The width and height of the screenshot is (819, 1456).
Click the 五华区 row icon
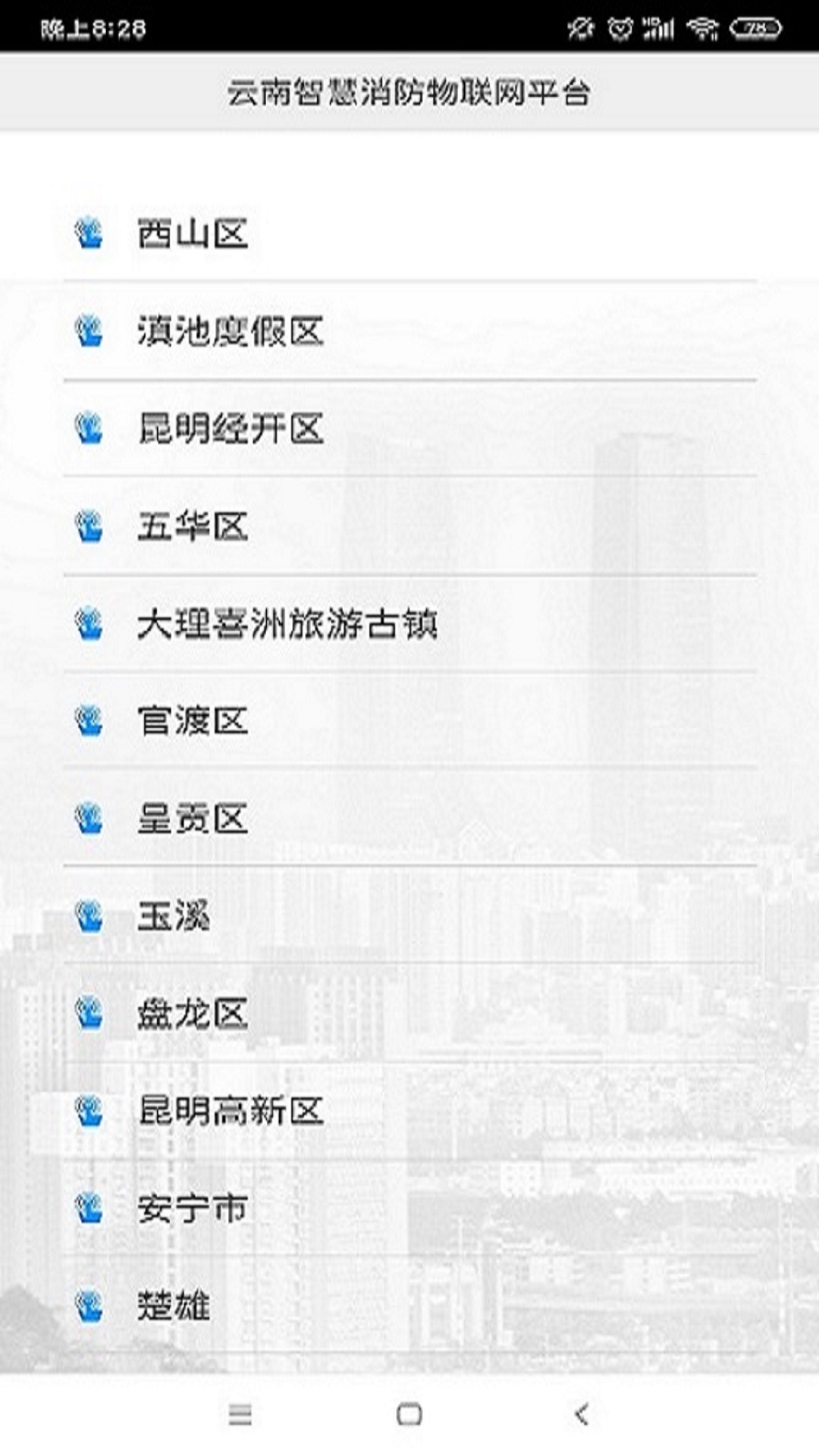pyautogui.click(x=89, y=528)
